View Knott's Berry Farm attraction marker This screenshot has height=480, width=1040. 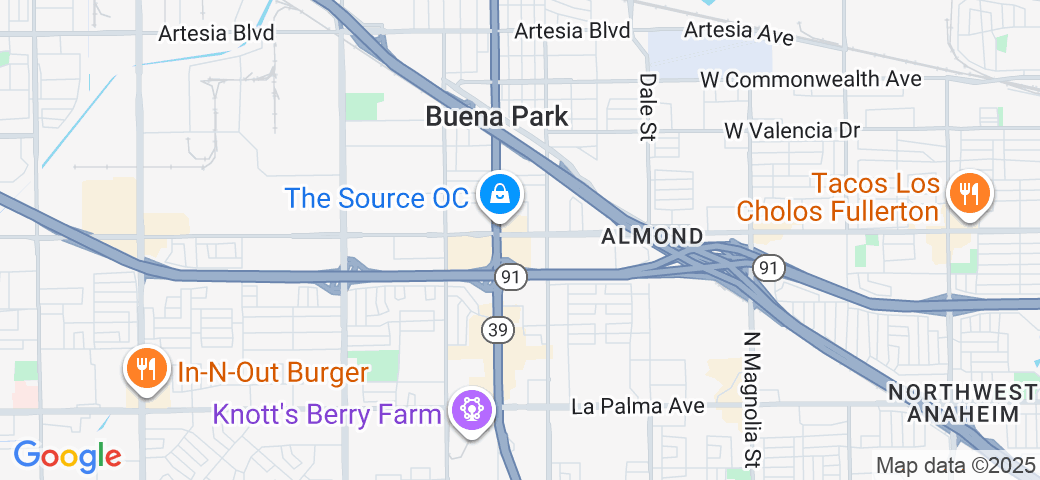point(470,410)
